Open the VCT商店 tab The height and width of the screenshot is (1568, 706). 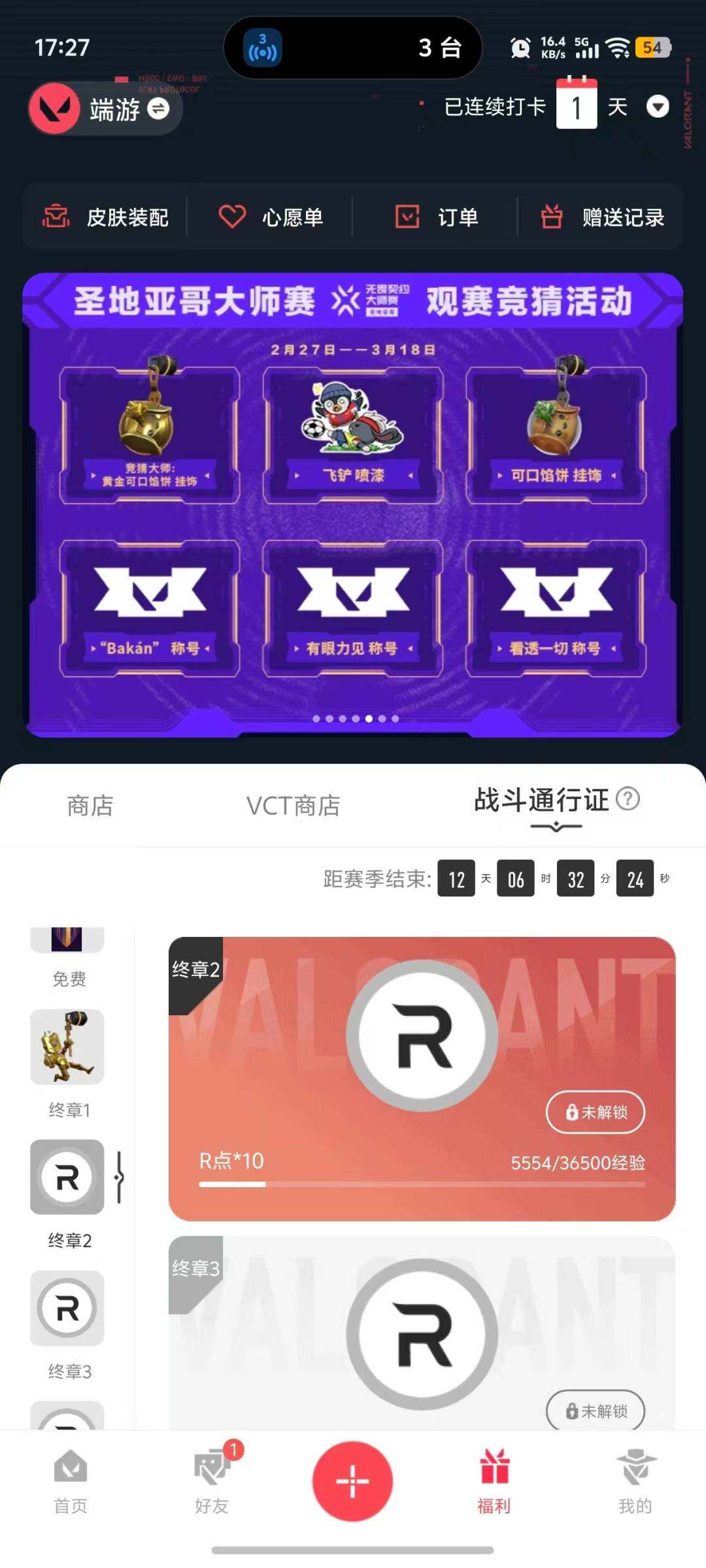[x=292, y=806]
